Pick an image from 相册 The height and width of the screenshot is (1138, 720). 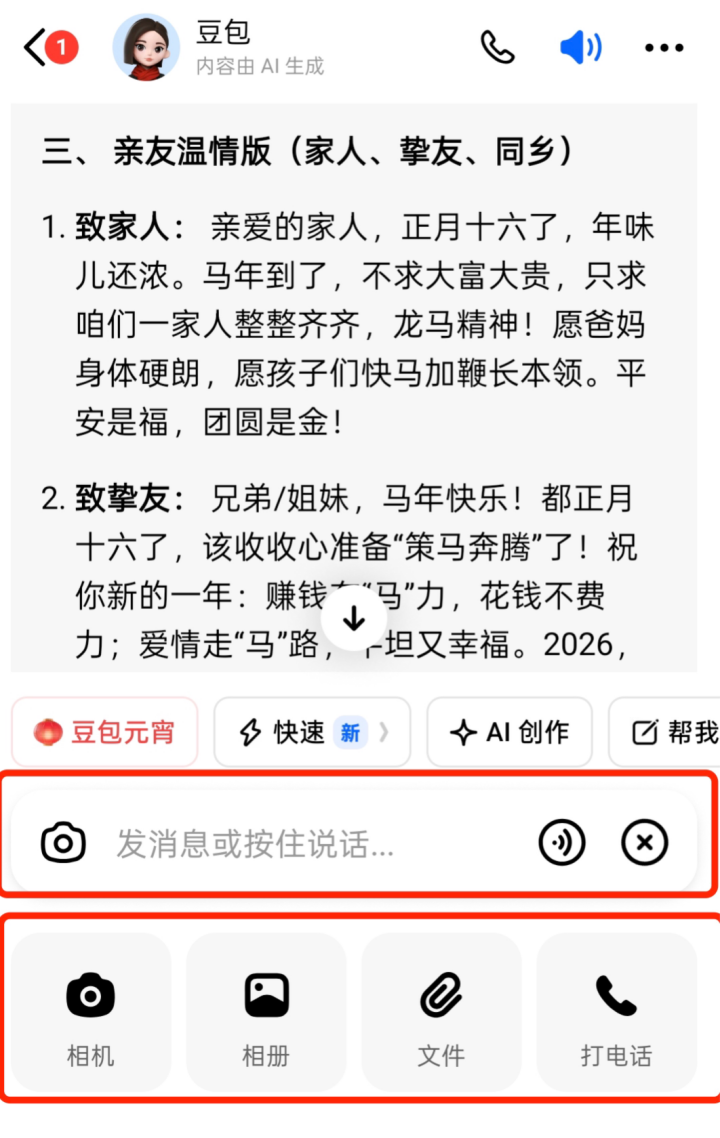click(x=266, y=1010)
